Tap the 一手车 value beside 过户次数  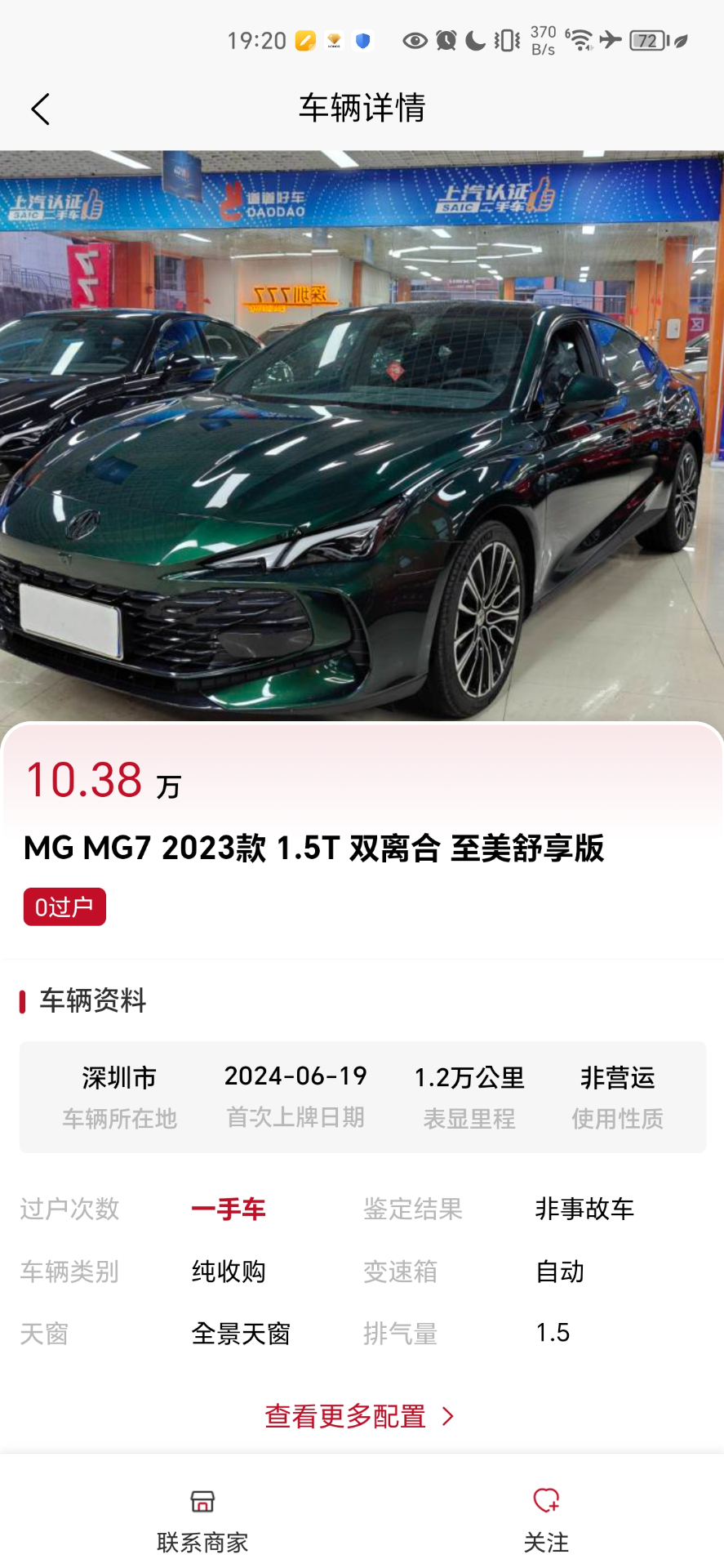(x=229, y=1209)
